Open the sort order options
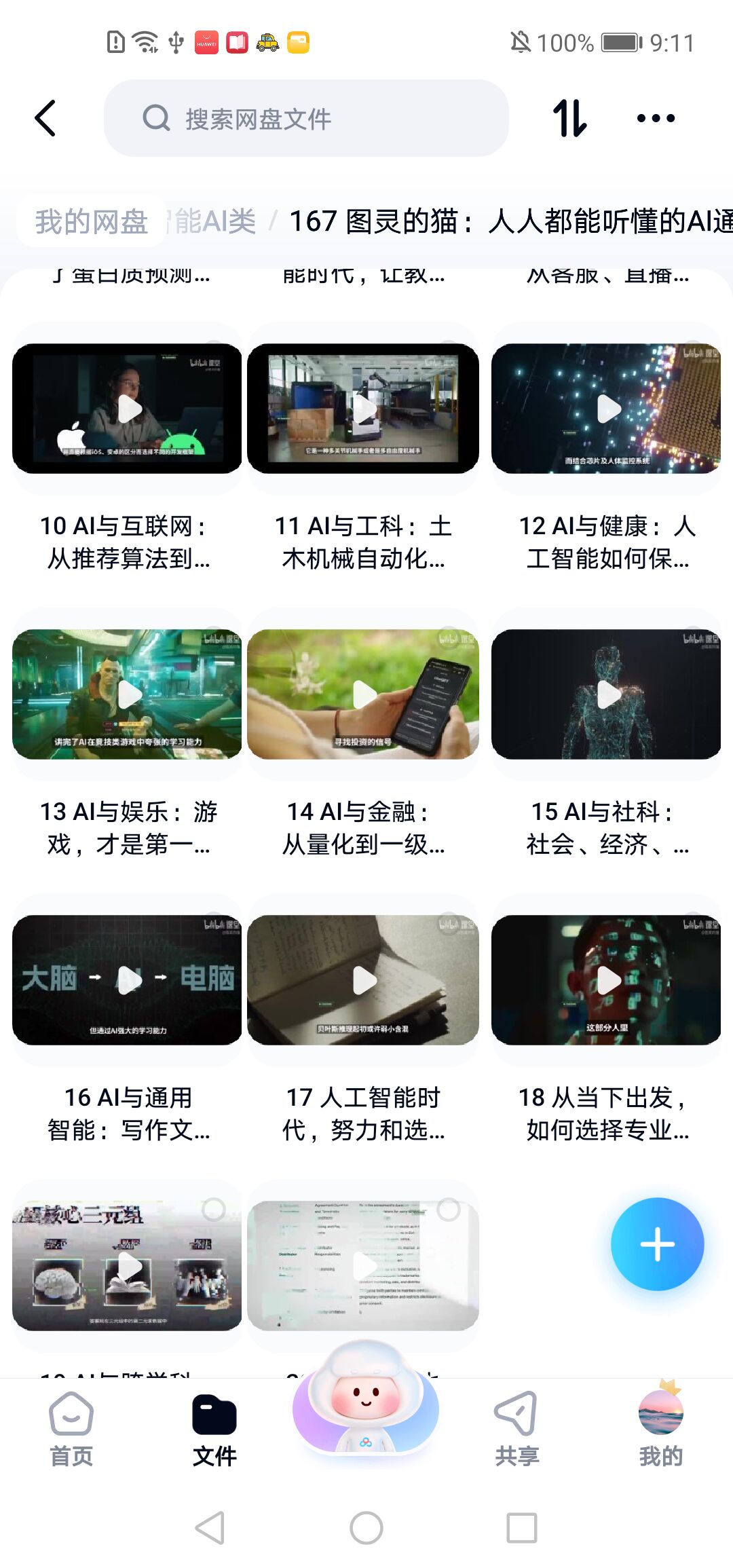The image size is (733, 1568). [x=569, y=118]
